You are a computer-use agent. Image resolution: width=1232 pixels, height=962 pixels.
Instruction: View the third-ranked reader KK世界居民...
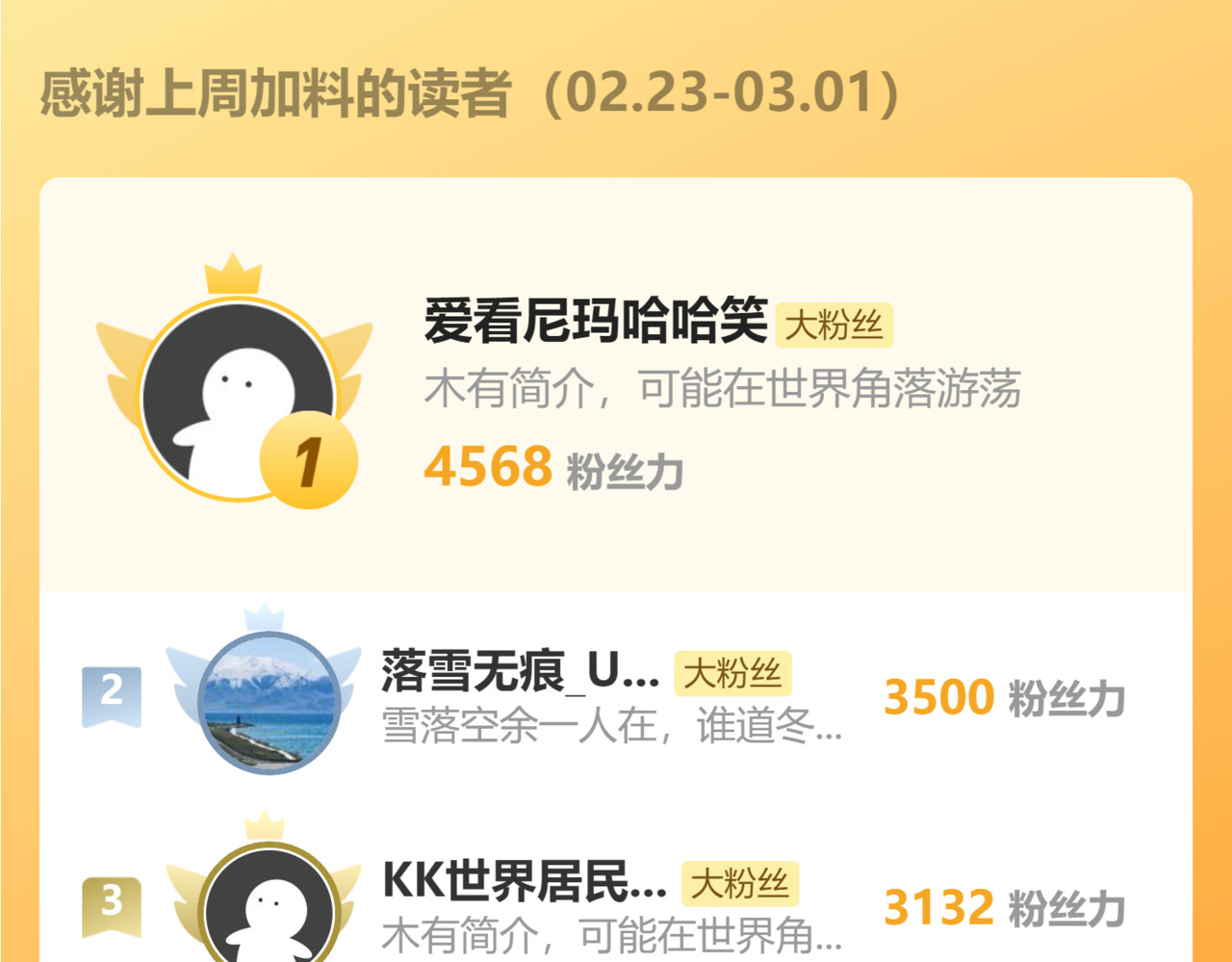tap(524, 881)
